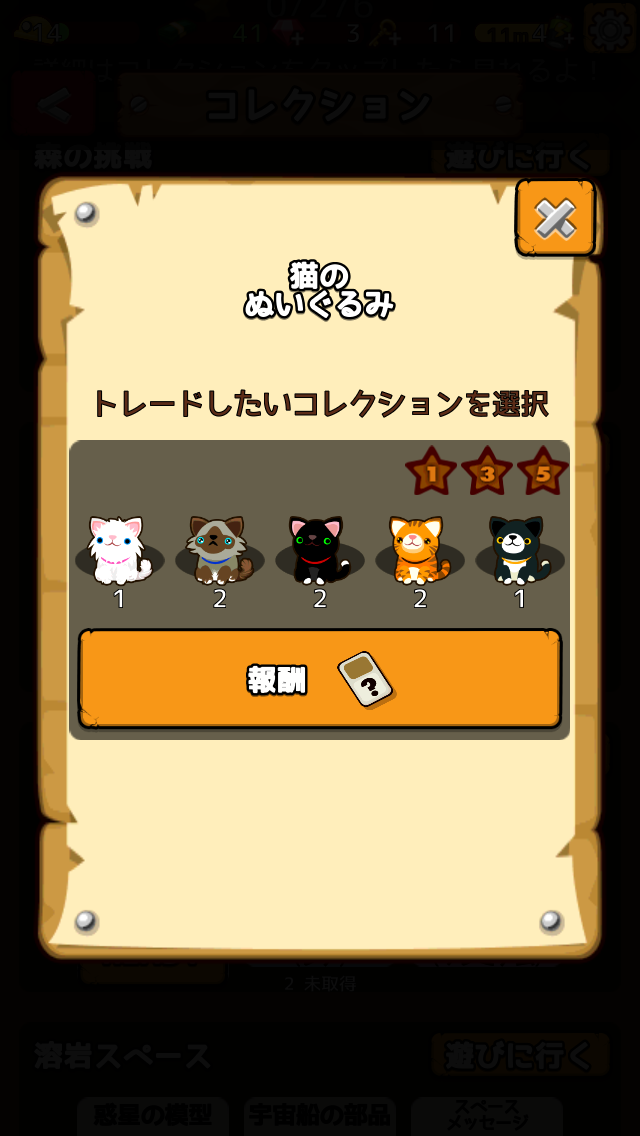The width and height of the screenshot is (640, 1136).
Task: Select the brown raccoon-faced cat plush
Action: point(219,550)
